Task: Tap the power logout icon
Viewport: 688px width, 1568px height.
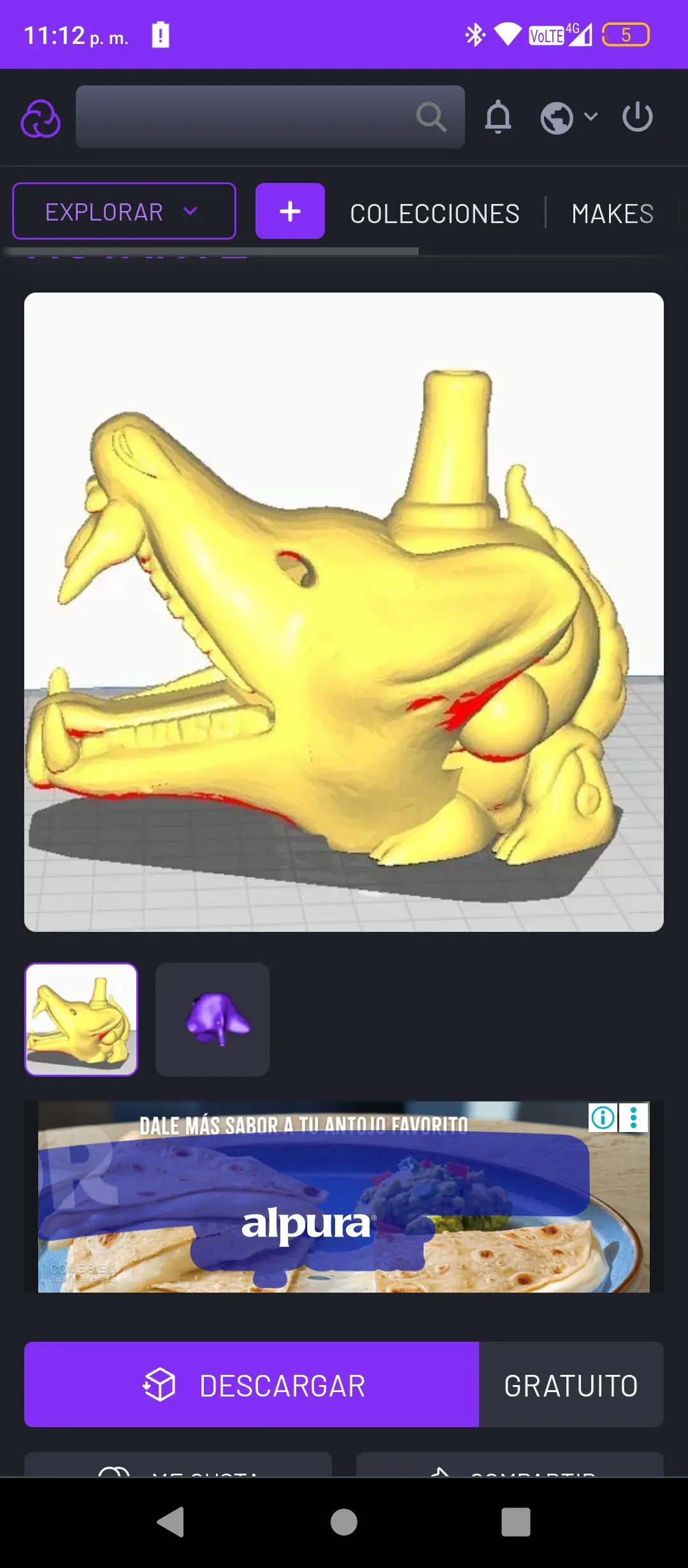Action: click(x=638, y=117)
